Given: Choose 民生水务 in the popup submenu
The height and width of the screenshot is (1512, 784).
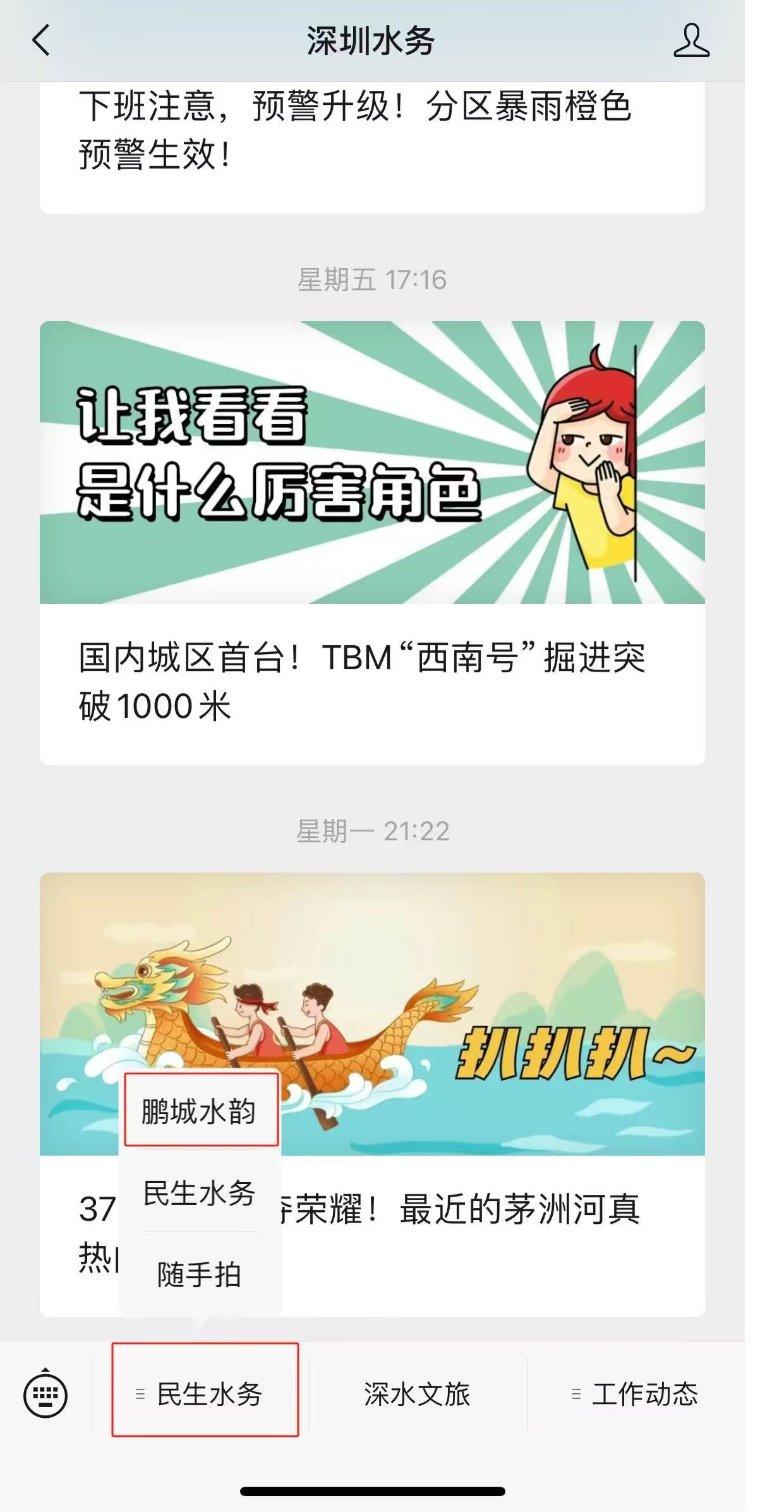Looking at the screenshot, I should [200, 1193].
